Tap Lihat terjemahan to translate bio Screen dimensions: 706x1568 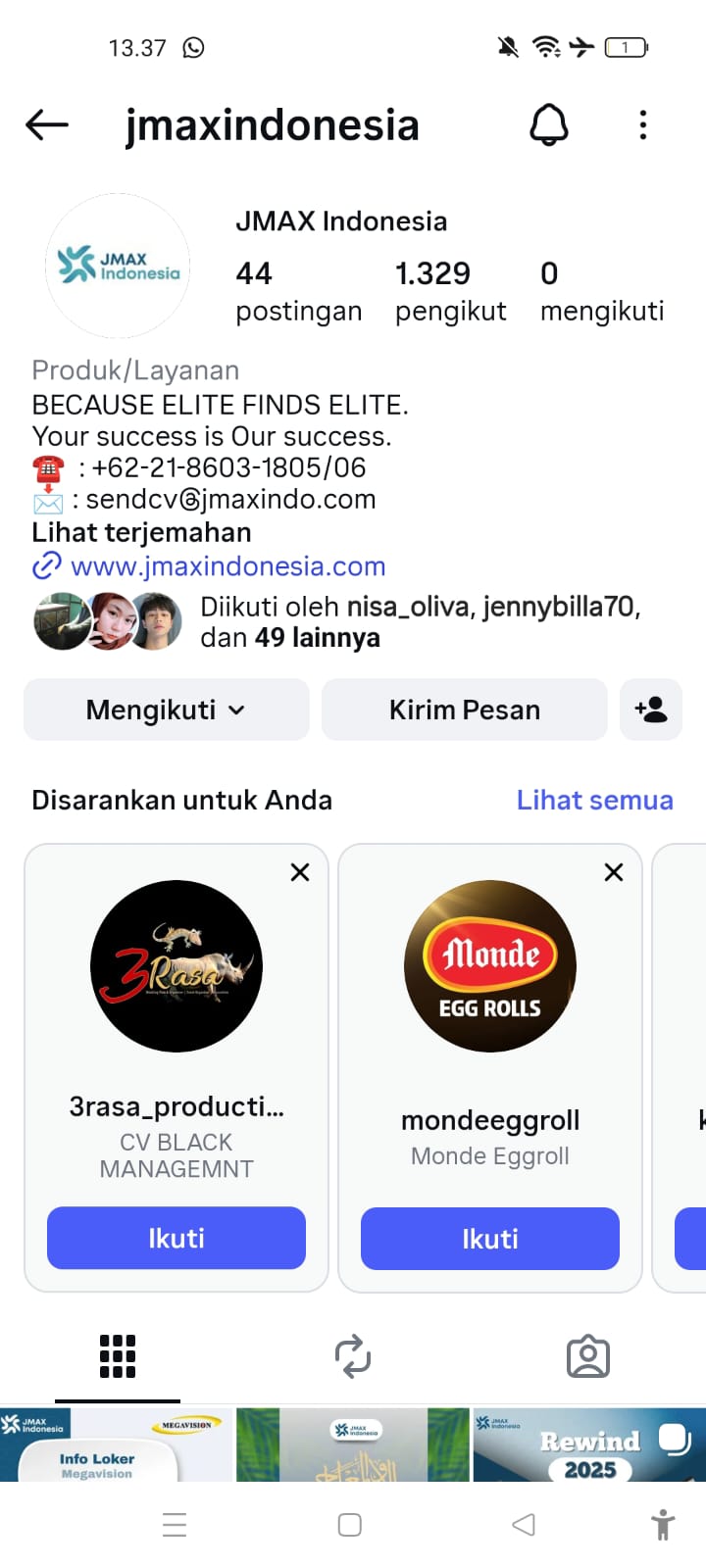[x=141, y=532]
